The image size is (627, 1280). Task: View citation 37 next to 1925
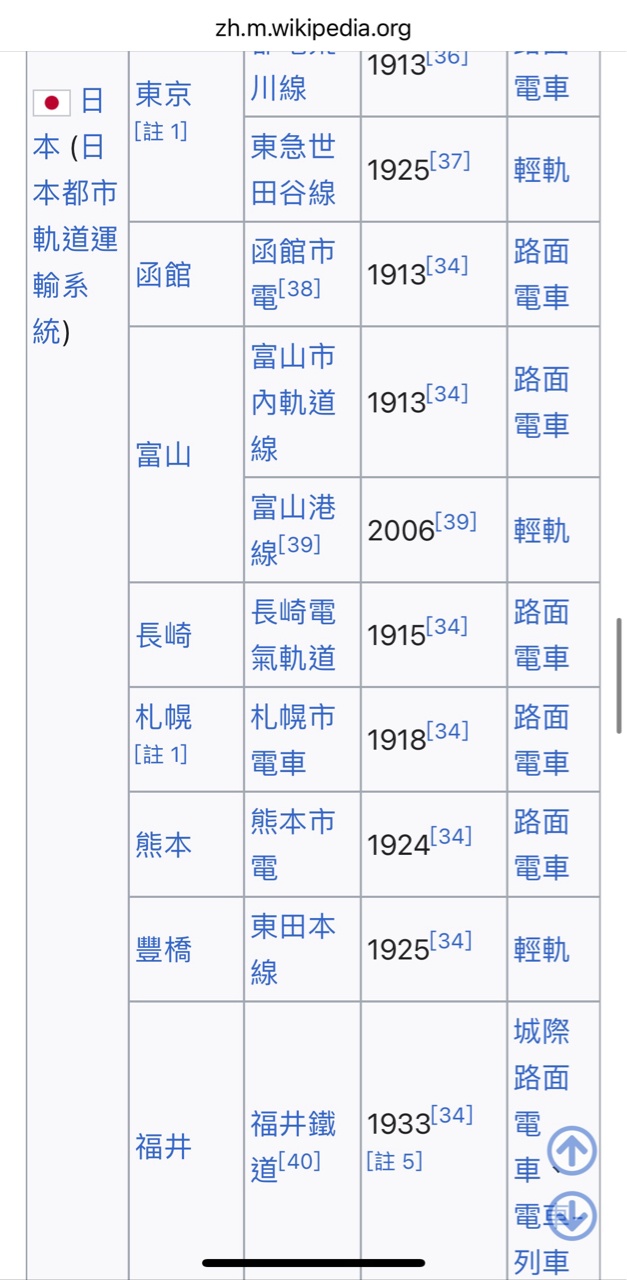coord(449,161)
